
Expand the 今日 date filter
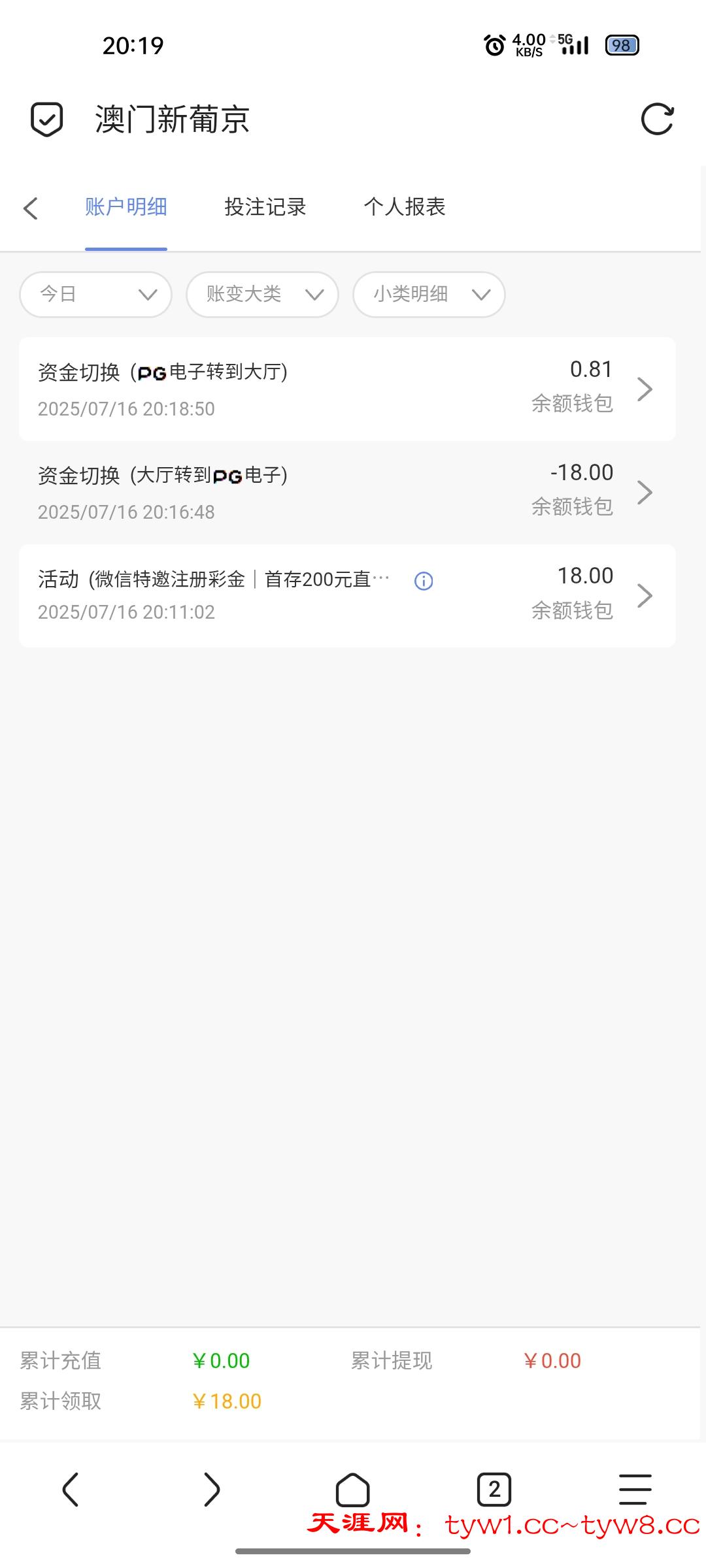(x=96, y=295)
